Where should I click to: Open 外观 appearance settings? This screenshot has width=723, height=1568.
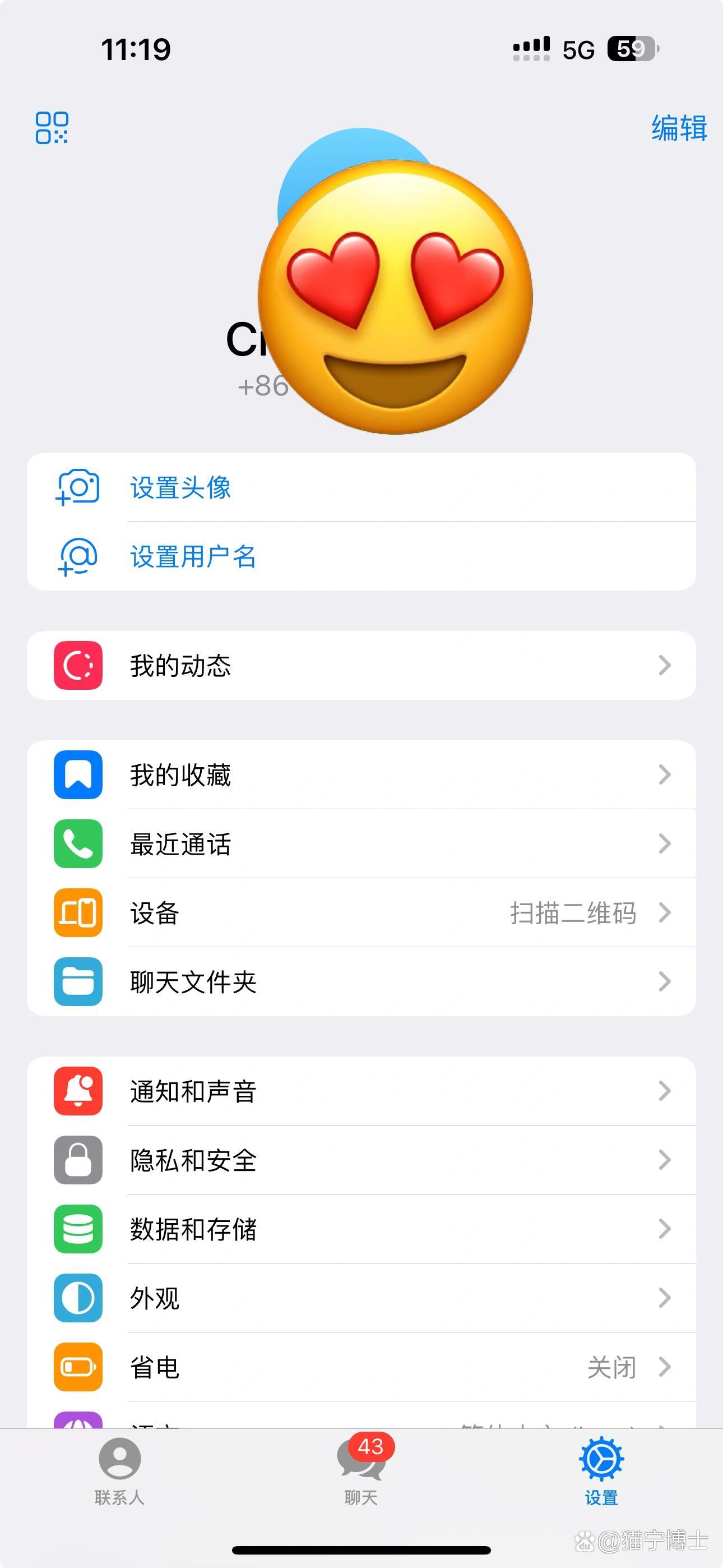[x=361, y=1297]
